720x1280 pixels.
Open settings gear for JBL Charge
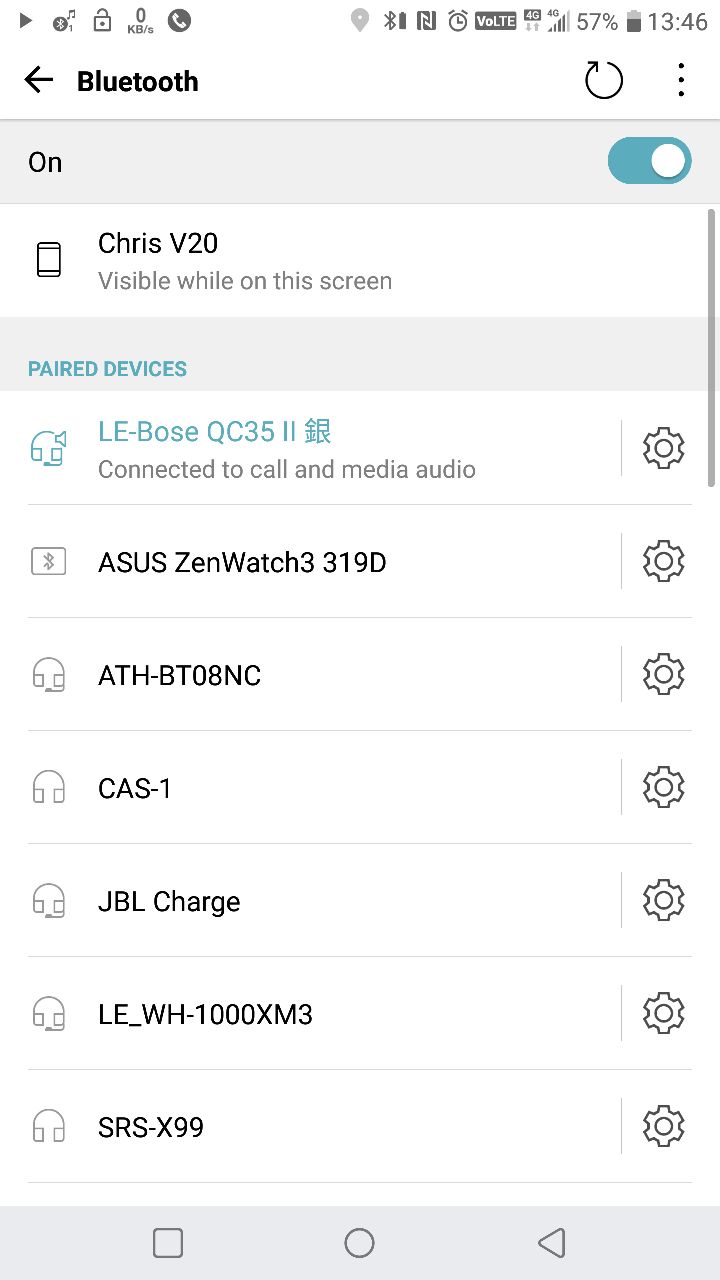[x=663, y=902]
